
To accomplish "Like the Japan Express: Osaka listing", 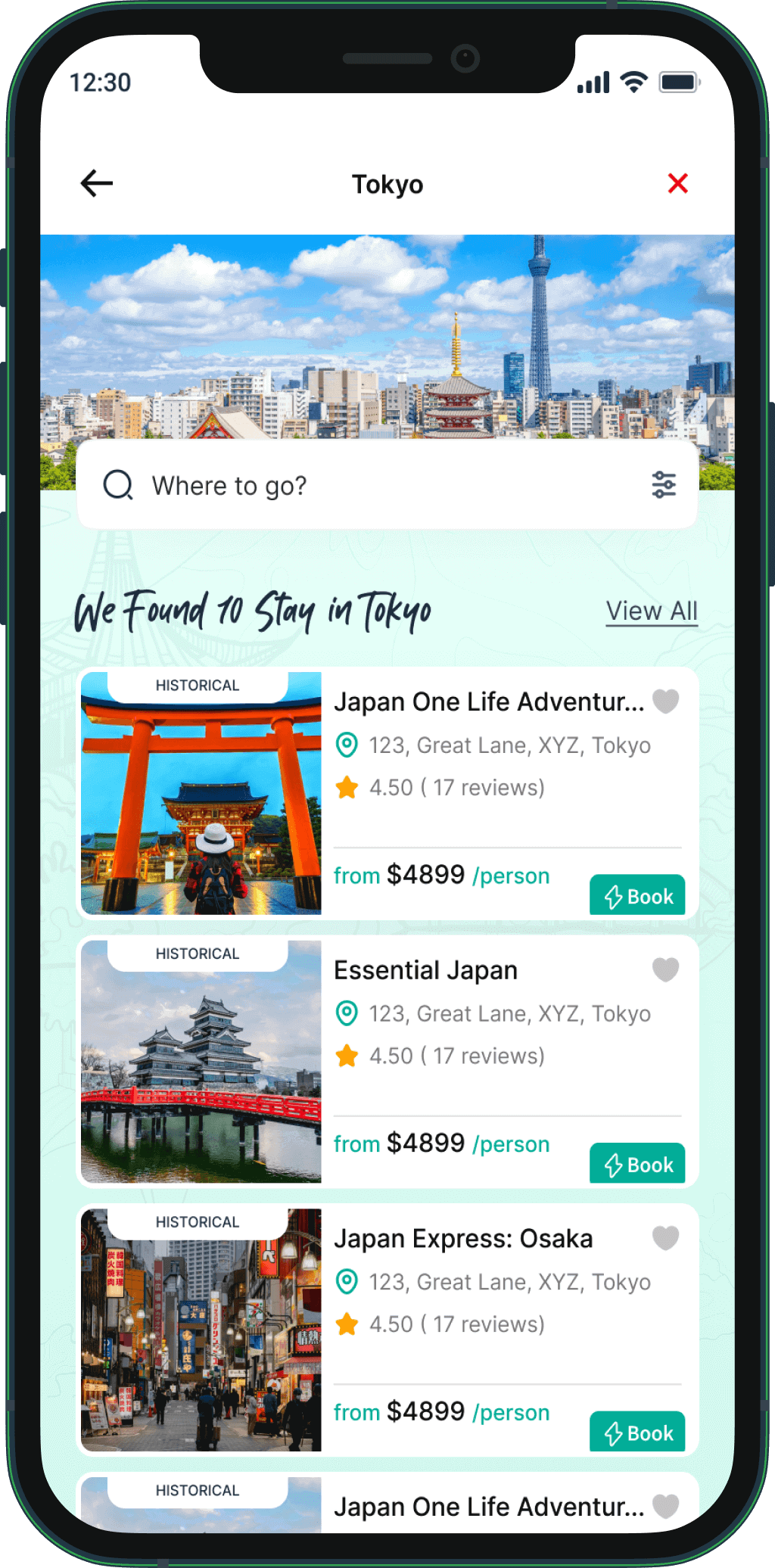I will point(665,1238).
